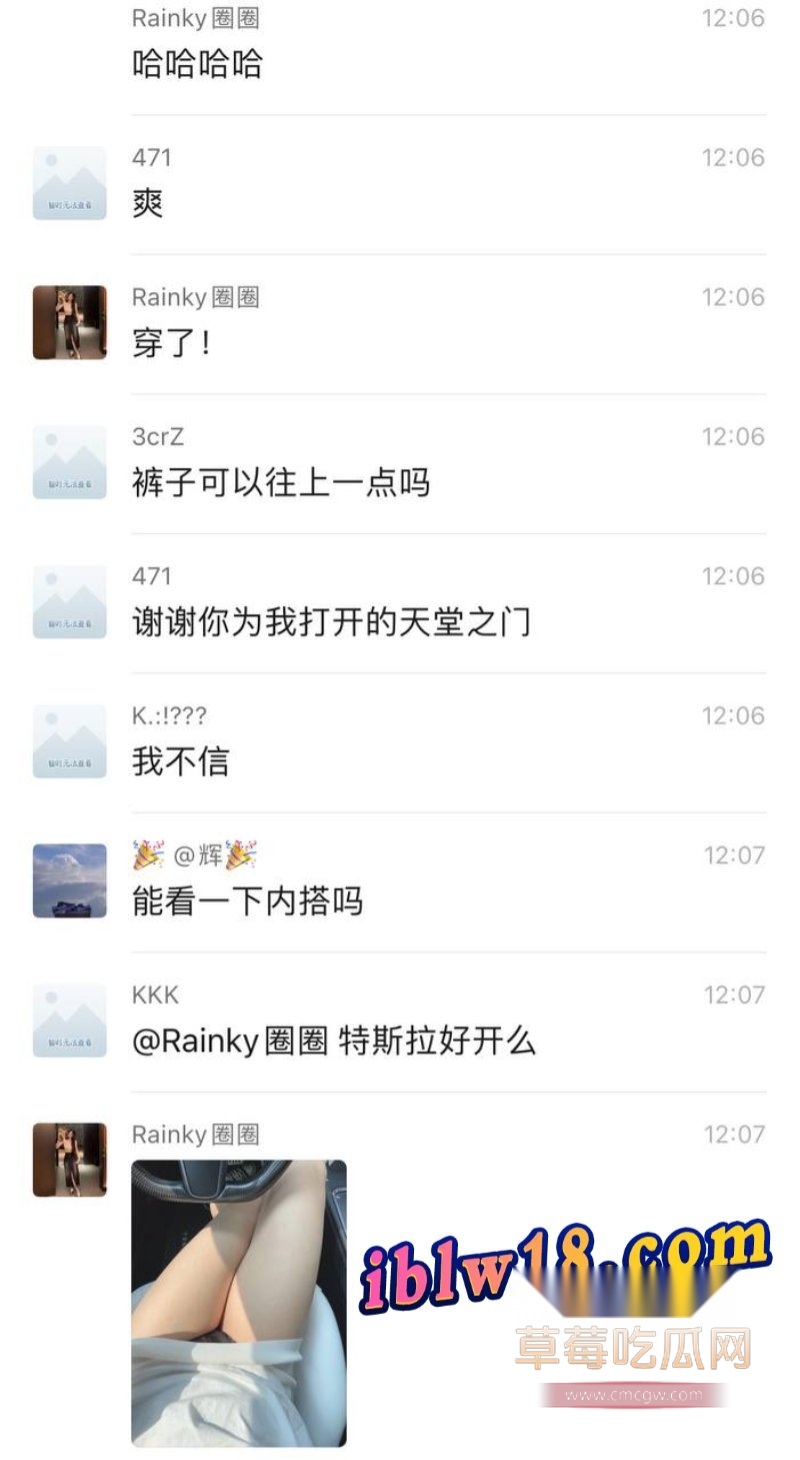Select the username Rainky 圈圈
This screenshot has height=1460, width=800.
[195, 296]
